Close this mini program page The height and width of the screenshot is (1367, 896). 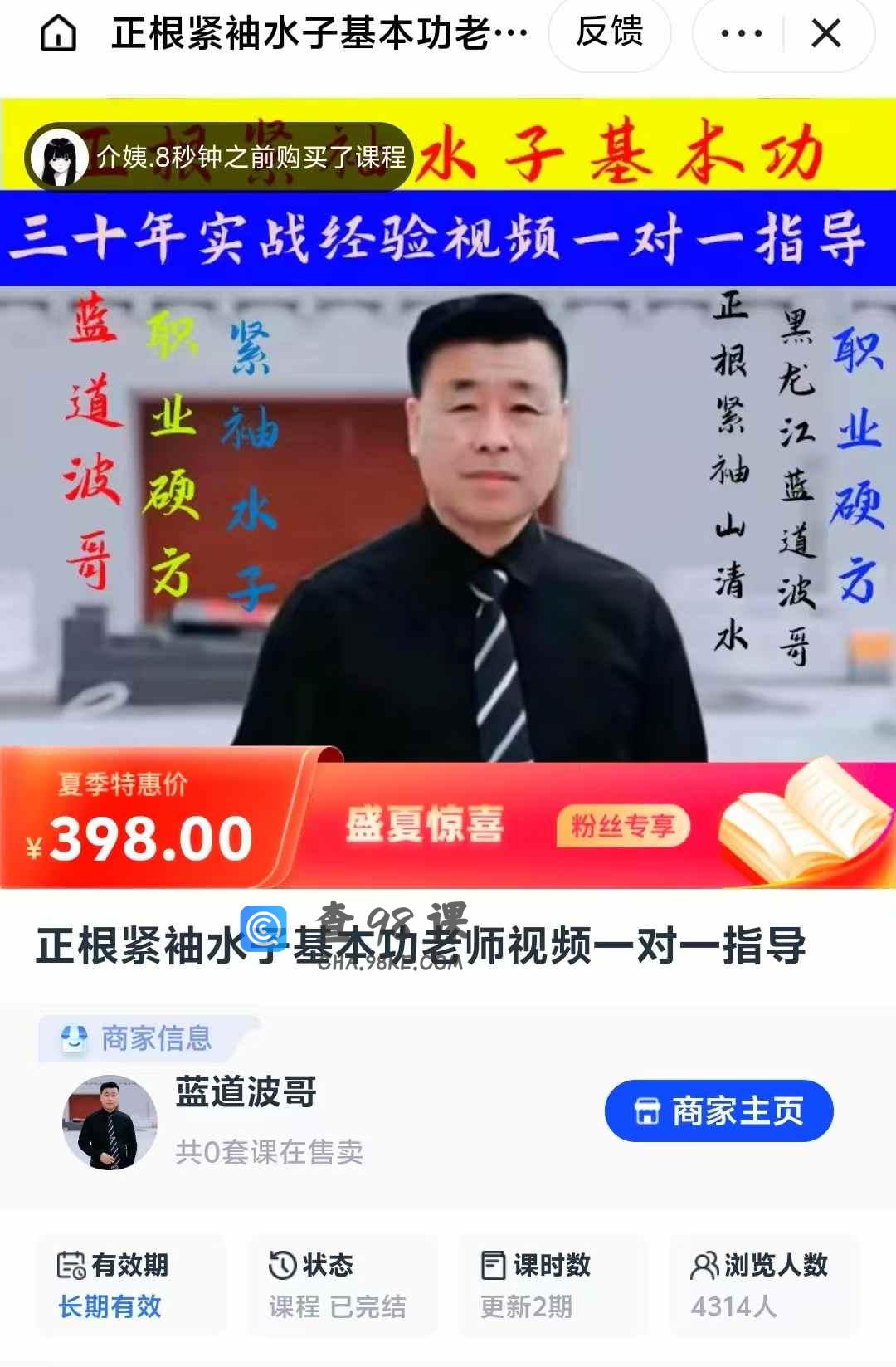pyautogui.click(x=826, y=34)
